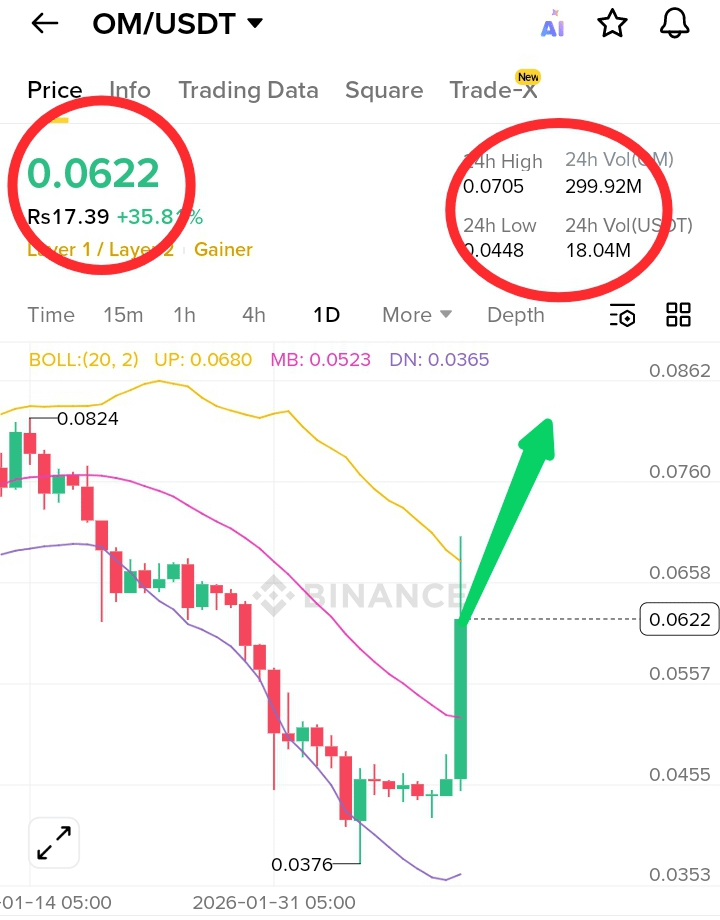This screenshot has height=920, width=720.
Task: Open the Gainer tag
Action: [223, 250]
